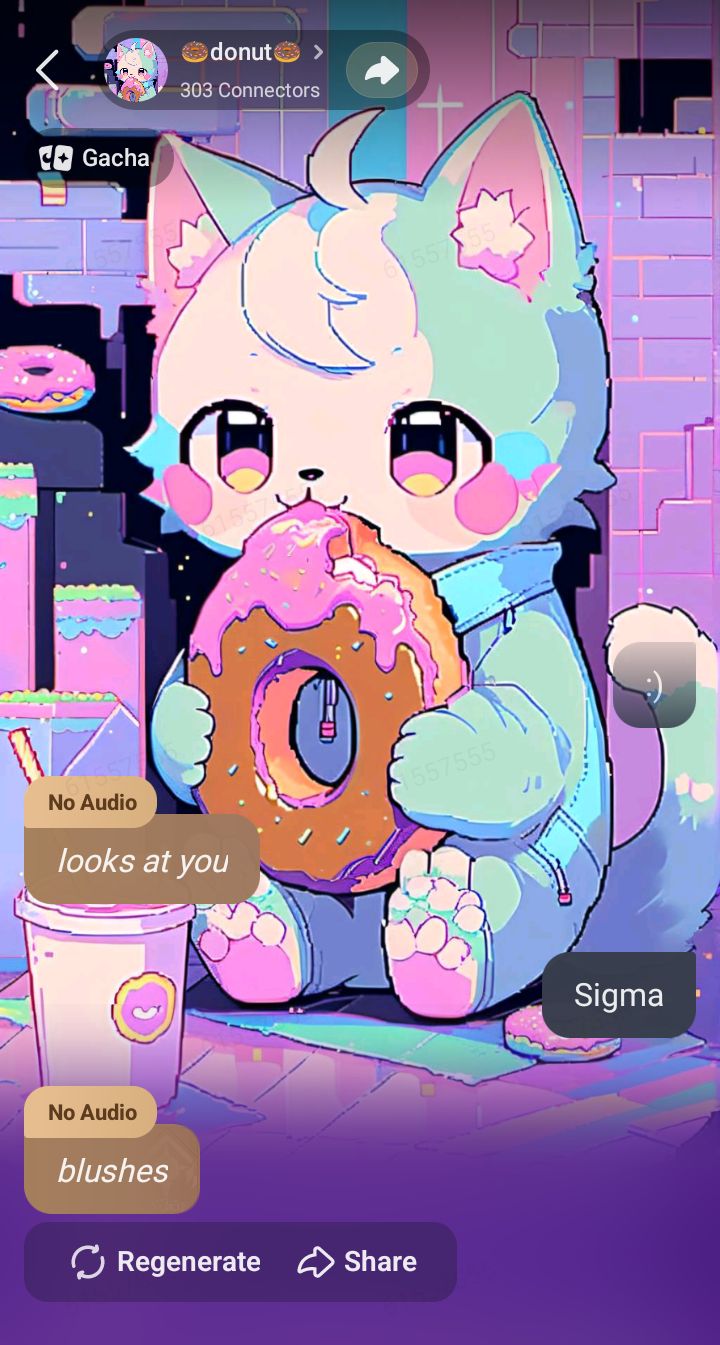720x1345 pixels.
Task: Tap the No Audio tag above 'blushes'
Action: point(92,1112)
